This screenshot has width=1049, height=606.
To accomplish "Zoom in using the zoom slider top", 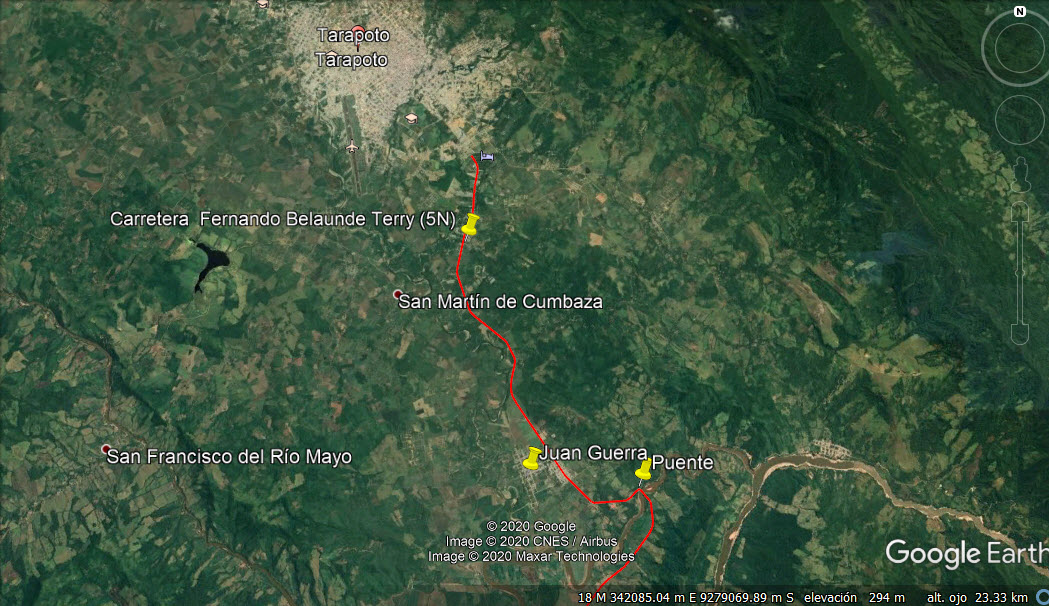I will (1019, 211).
